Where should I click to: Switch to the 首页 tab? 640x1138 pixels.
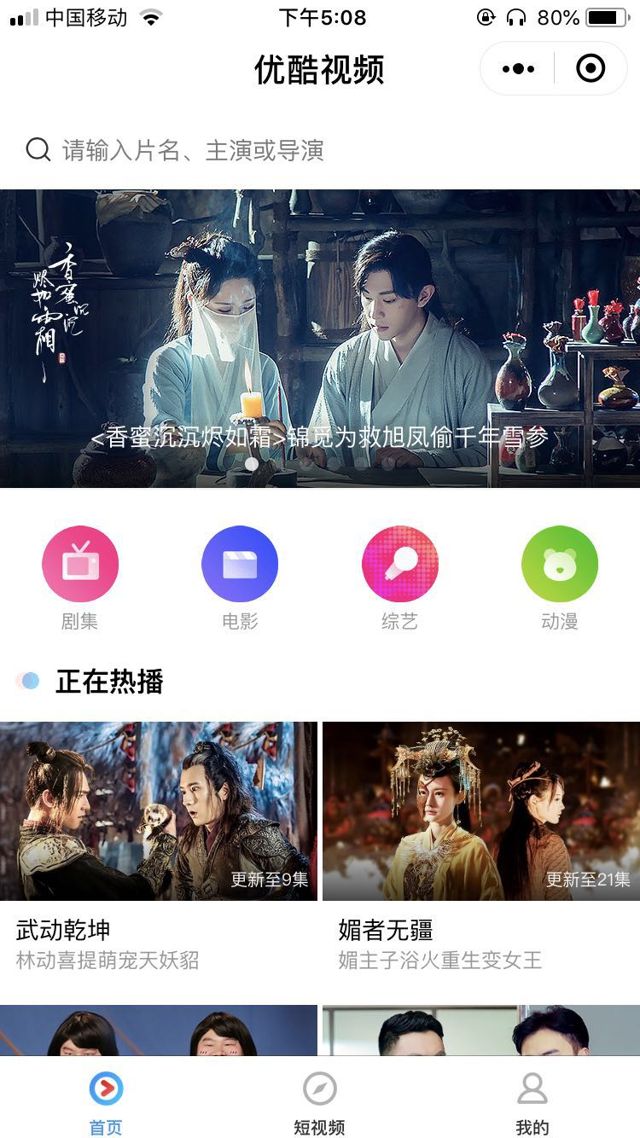click(106, 1098)
